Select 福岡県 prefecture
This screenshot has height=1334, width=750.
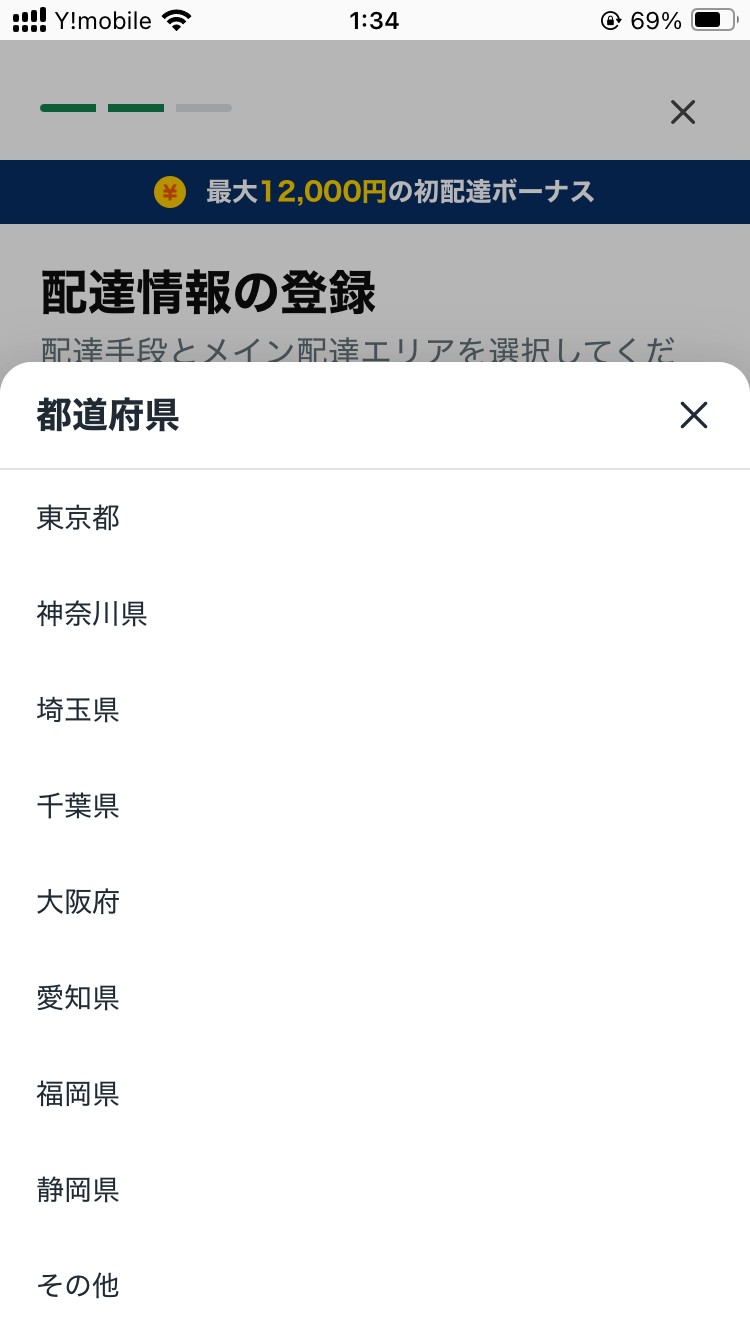78,1094
